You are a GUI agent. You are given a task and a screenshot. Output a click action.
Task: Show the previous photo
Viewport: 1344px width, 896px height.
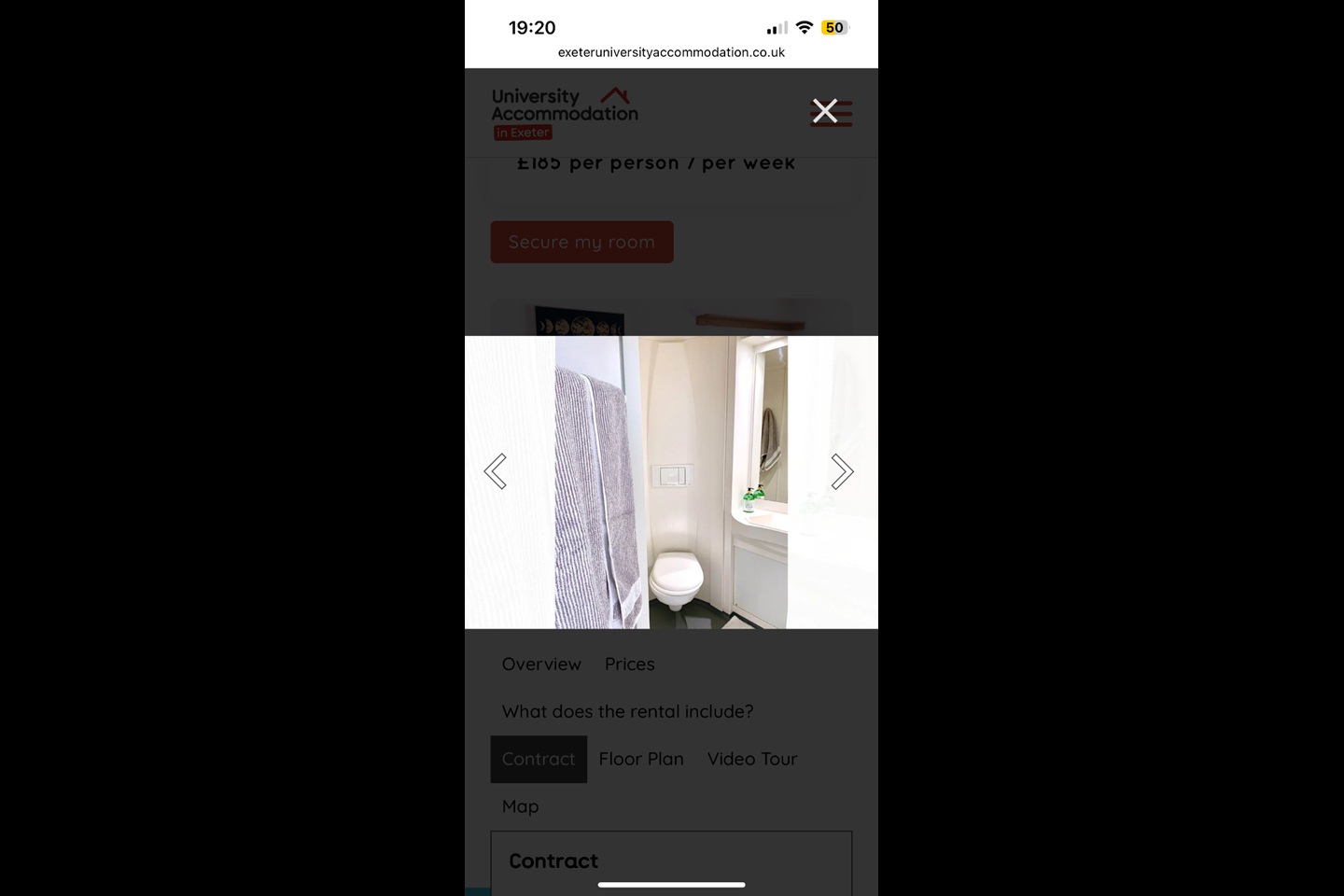(496, 471)
